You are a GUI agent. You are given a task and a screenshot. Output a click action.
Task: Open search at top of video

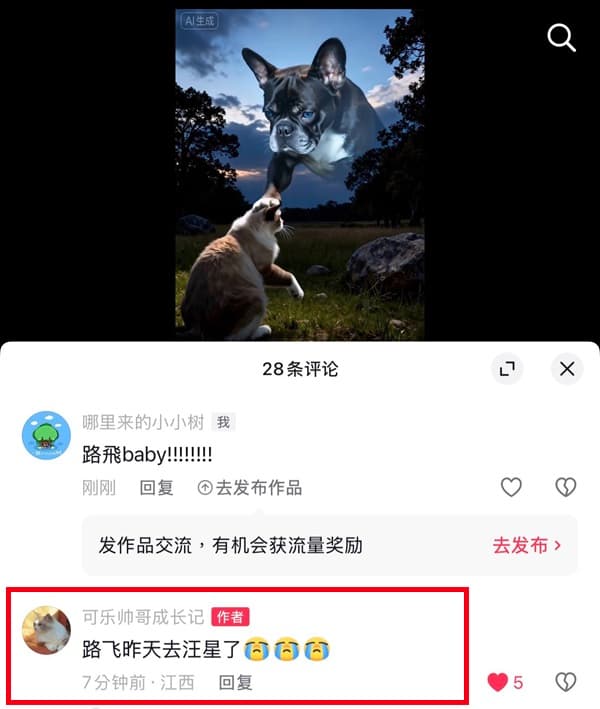pyautogui.click(x=561, y=38)
